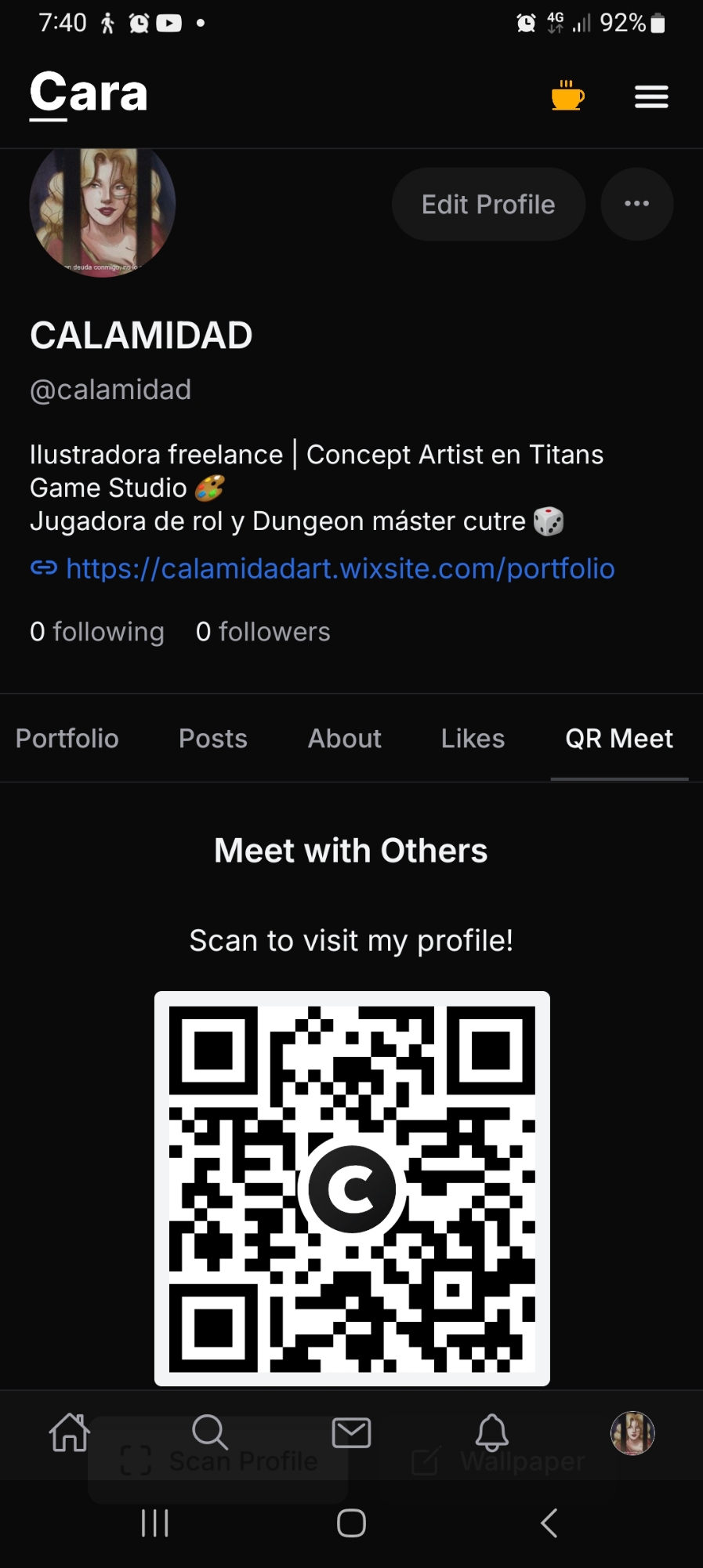
Task: Switch to the About tab
Action: (345, 739)
